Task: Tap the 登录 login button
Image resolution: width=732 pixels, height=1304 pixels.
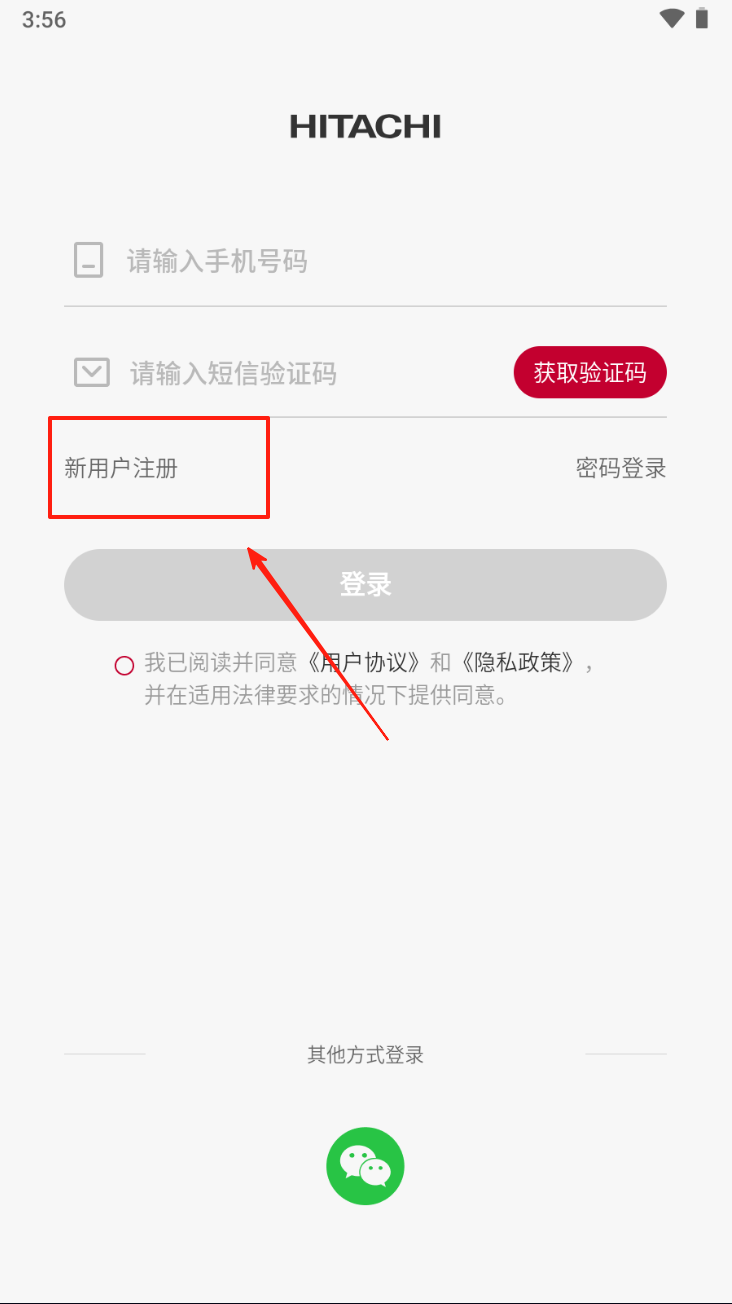Action: tap(365, 585)
